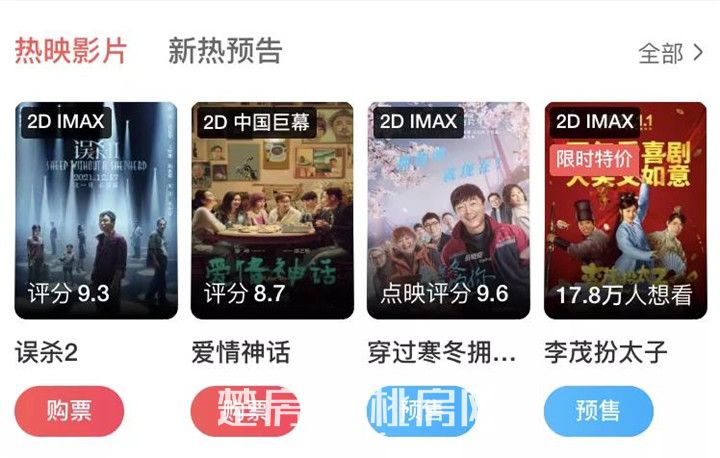
Task: Open 全部 to view all movies
Action: tap(671, 53)
